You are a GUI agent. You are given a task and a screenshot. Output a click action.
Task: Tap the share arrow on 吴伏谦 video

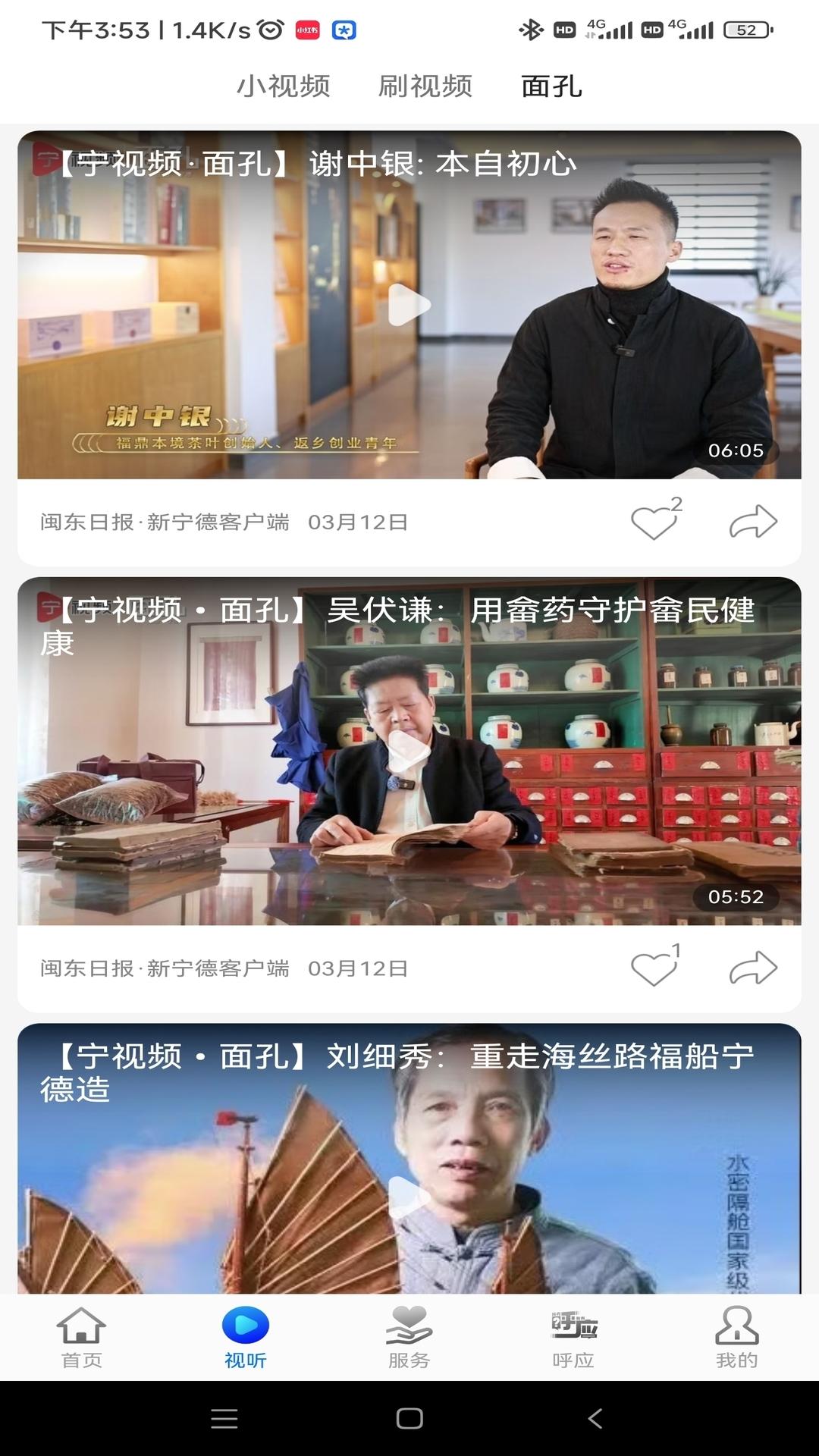pyautogui.click(x=754, y=968)
